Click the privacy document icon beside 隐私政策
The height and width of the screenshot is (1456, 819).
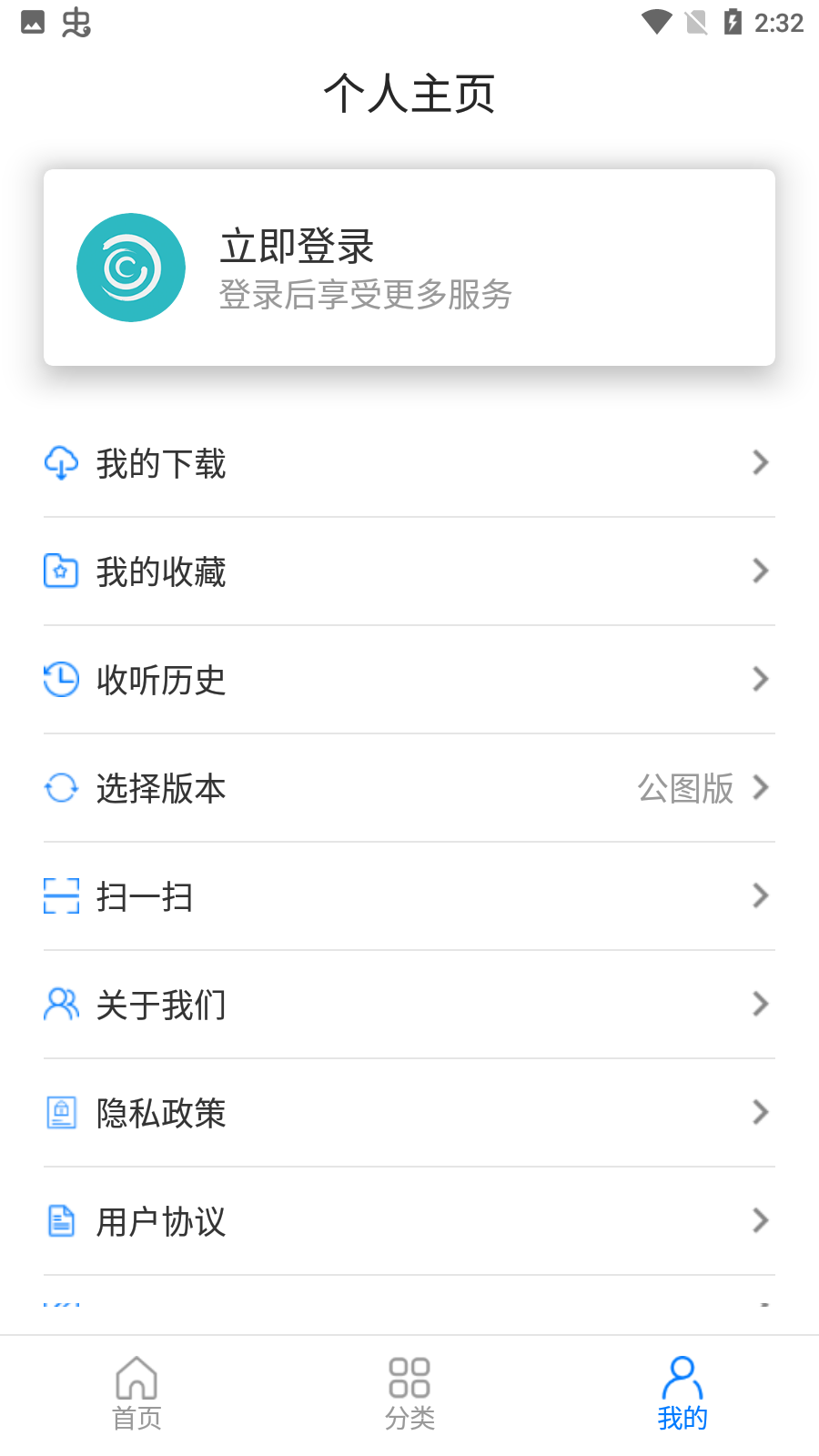pyautogui.click(x=61, y=1112)
